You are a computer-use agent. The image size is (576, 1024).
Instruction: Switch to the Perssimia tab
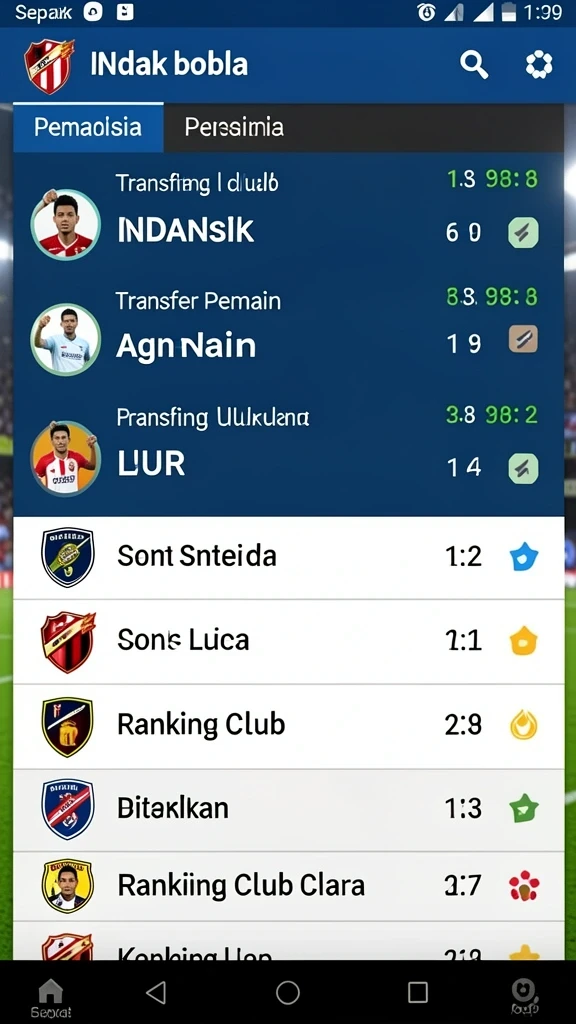(234, 127)
